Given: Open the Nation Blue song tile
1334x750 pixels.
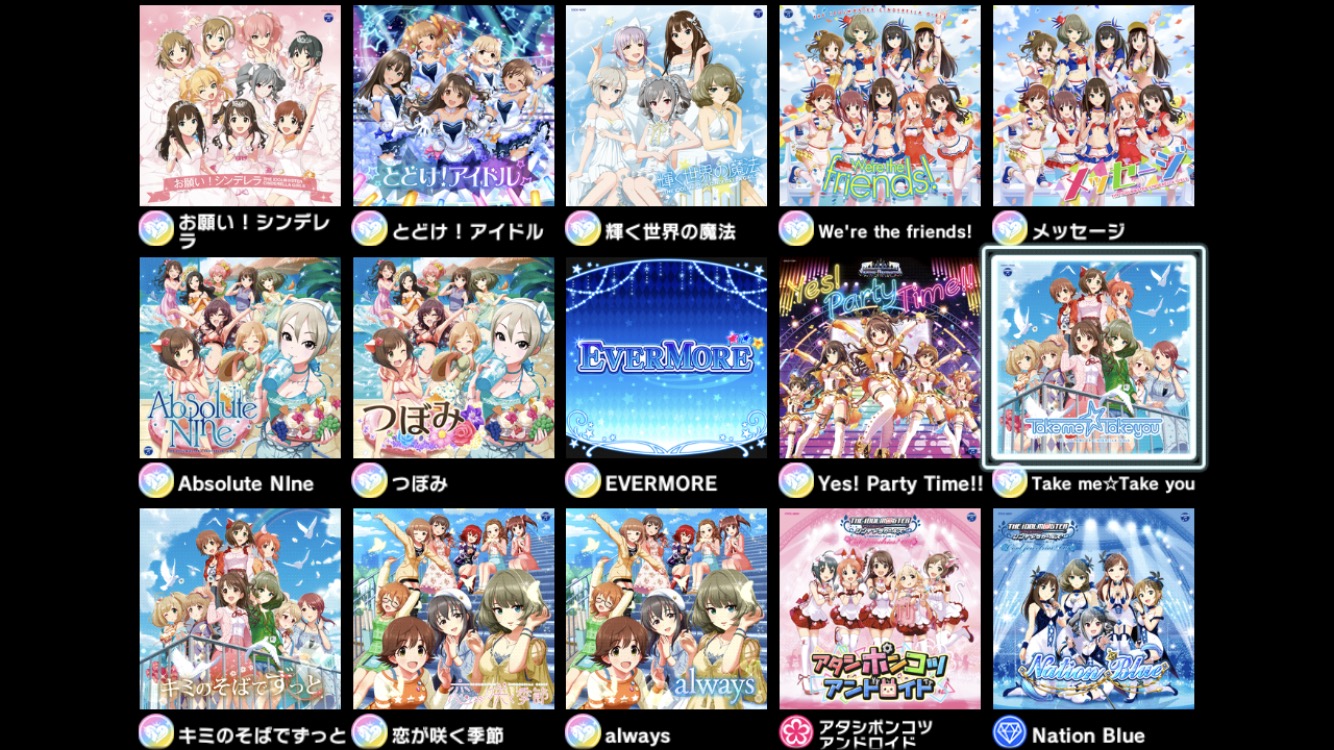Looking at the screenshot, I should pyautogui.click(x=1093, y=609).
